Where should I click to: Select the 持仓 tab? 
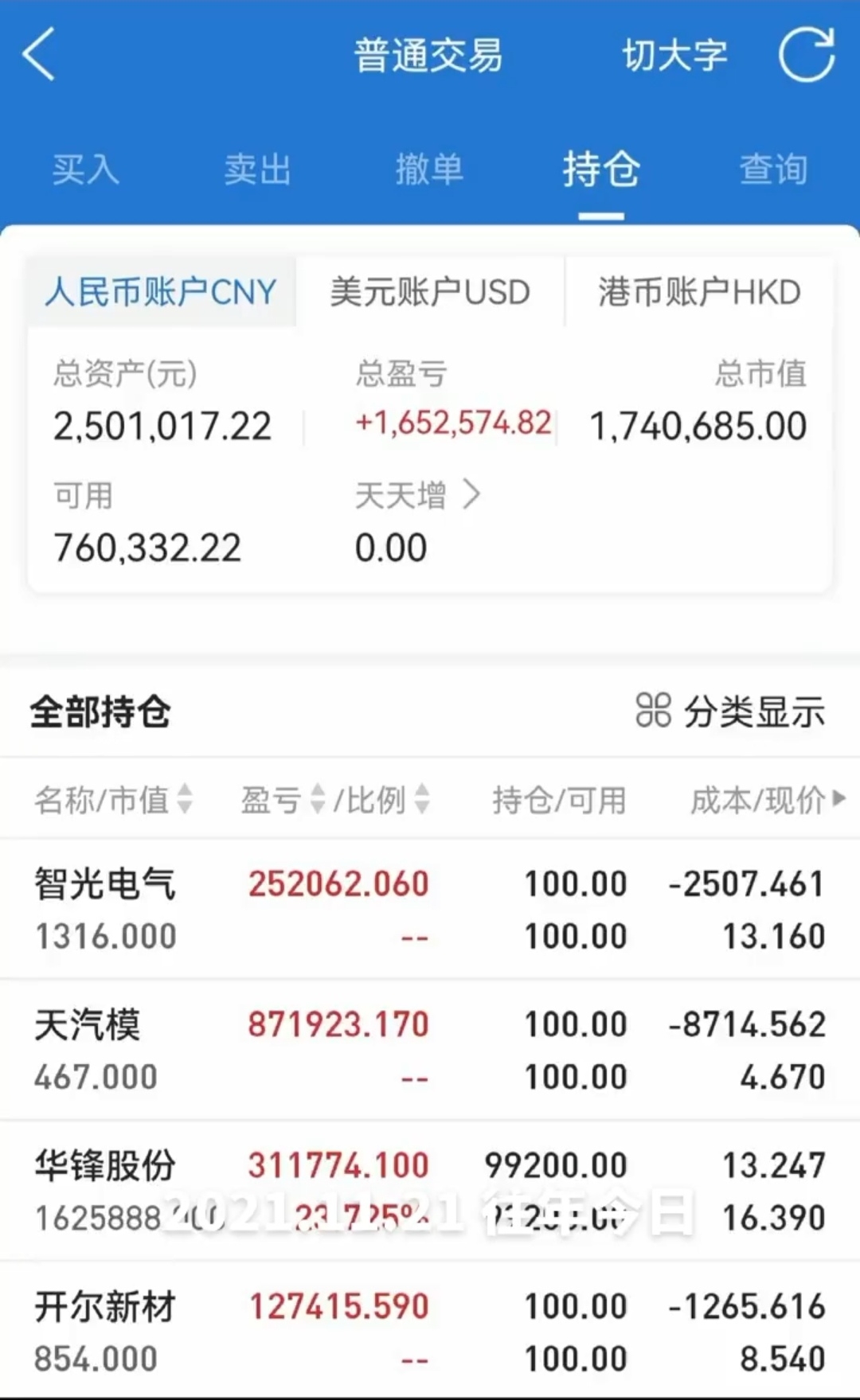(x=601, y=170)
